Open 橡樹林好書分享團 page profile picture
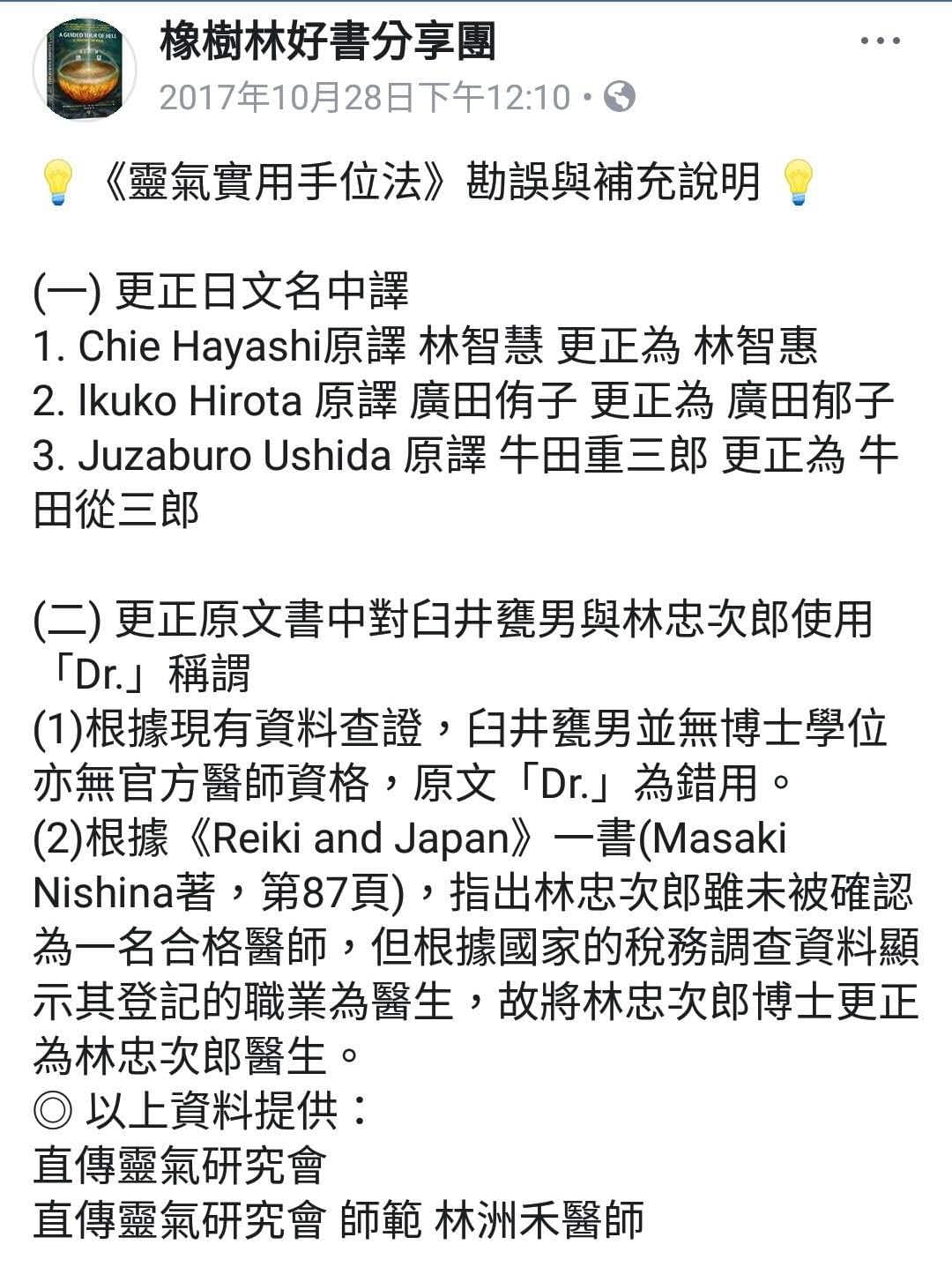This screenshot has width=952, height=1267. click(x=85, y=69)
